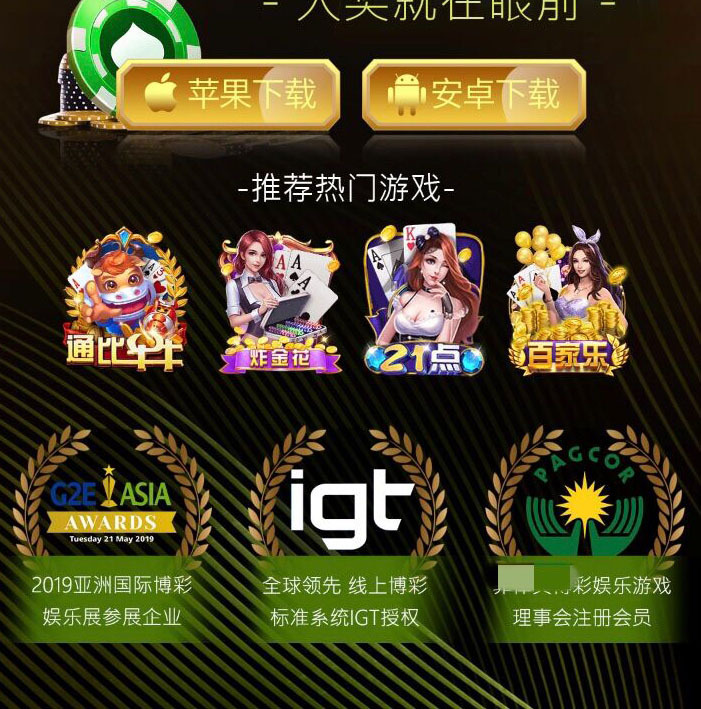701x709 pixels.
Task: Tap the 安卓下载 download button
Action: tap(473, 95)
